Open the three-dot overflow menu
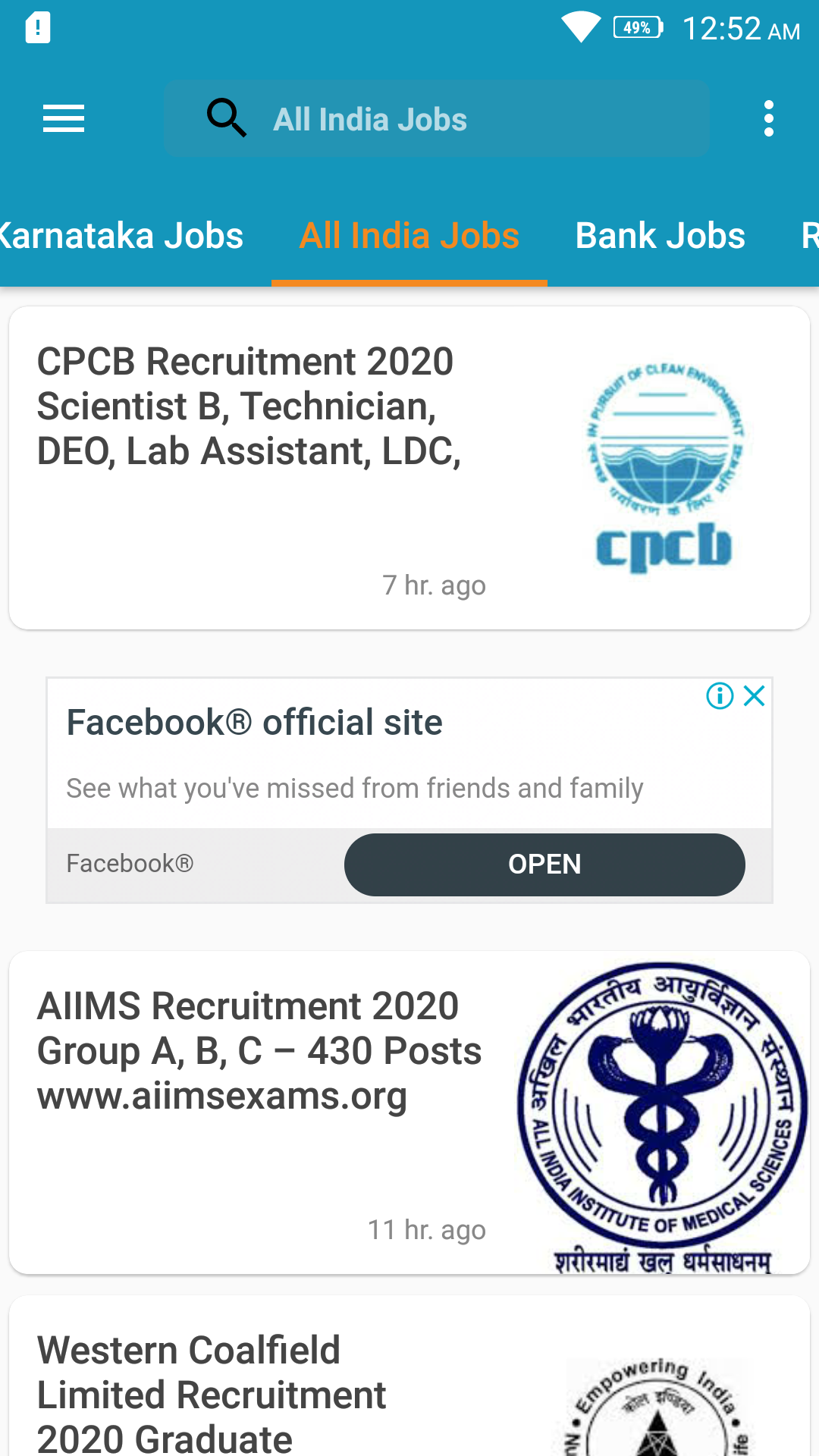This screenshot has width=819, height=1456. point(768,119)
